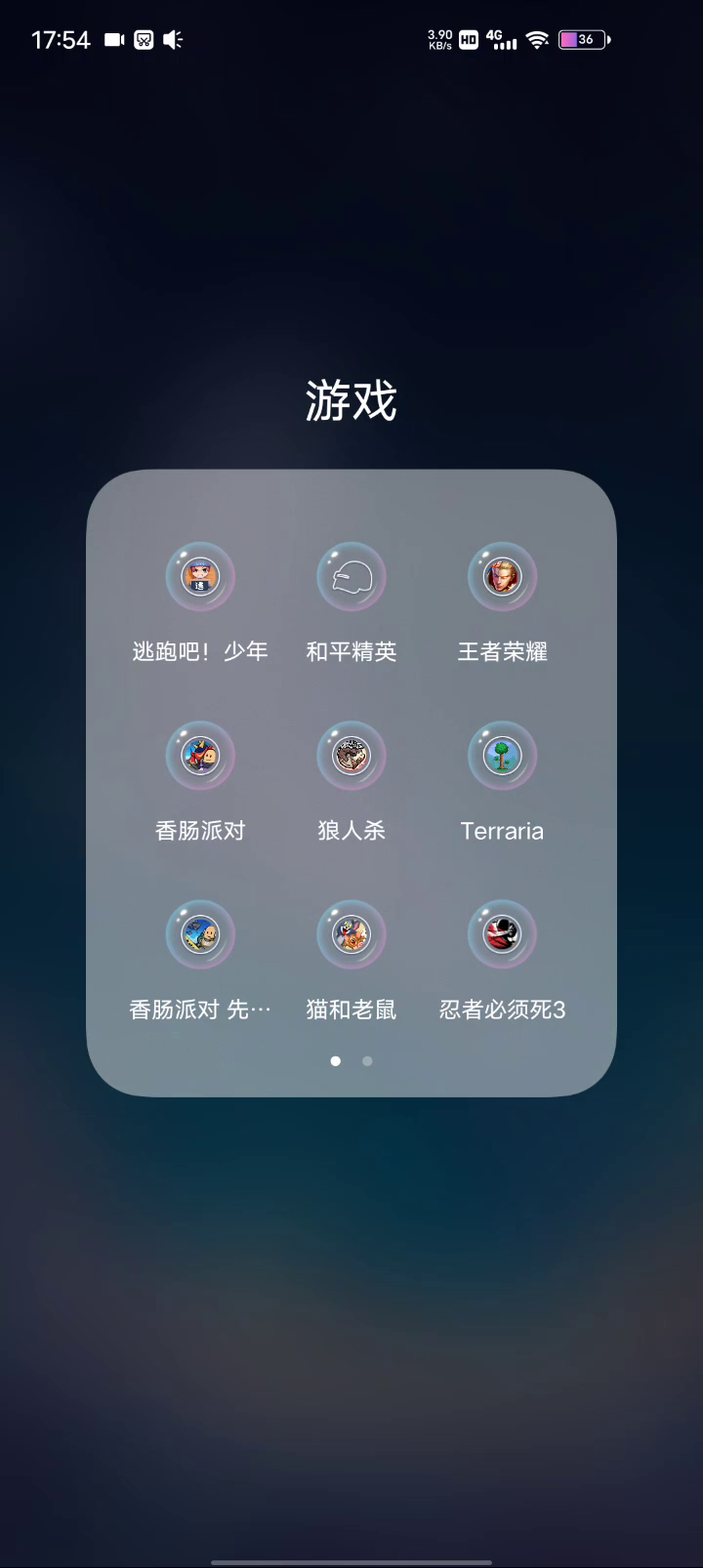Tap the 游戏 folder title to rename

[351, 401]
